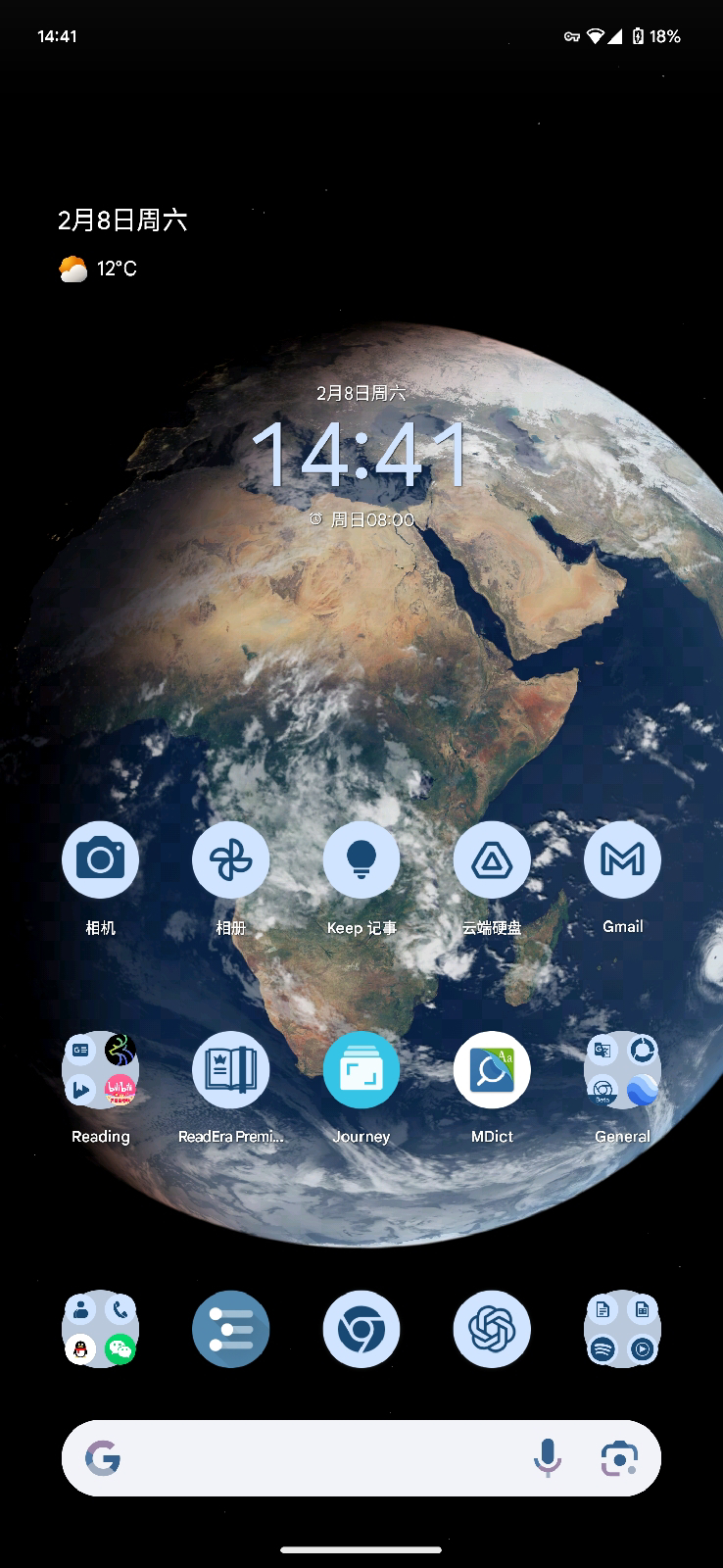Open dock folder with phone and WeChat

(100, 1329)
